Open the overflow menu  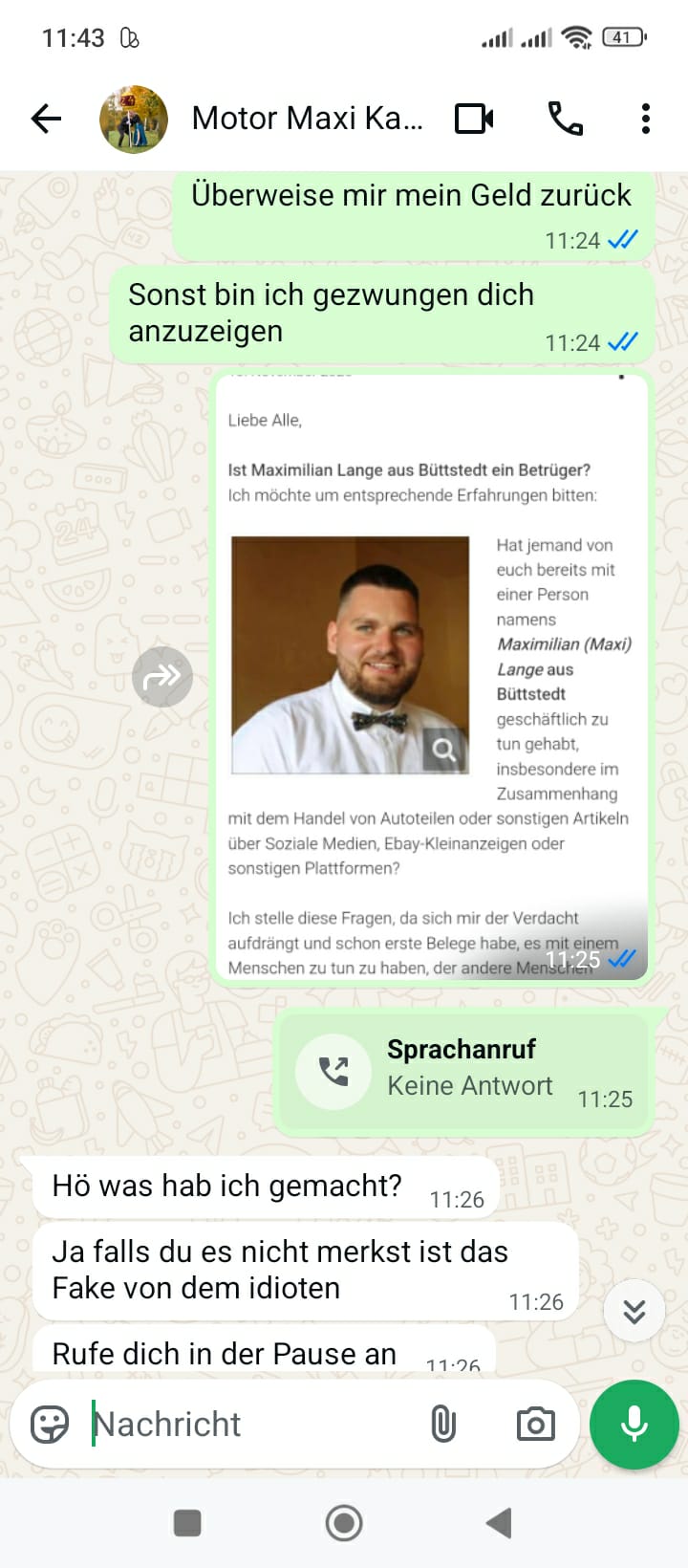[646, 119]
